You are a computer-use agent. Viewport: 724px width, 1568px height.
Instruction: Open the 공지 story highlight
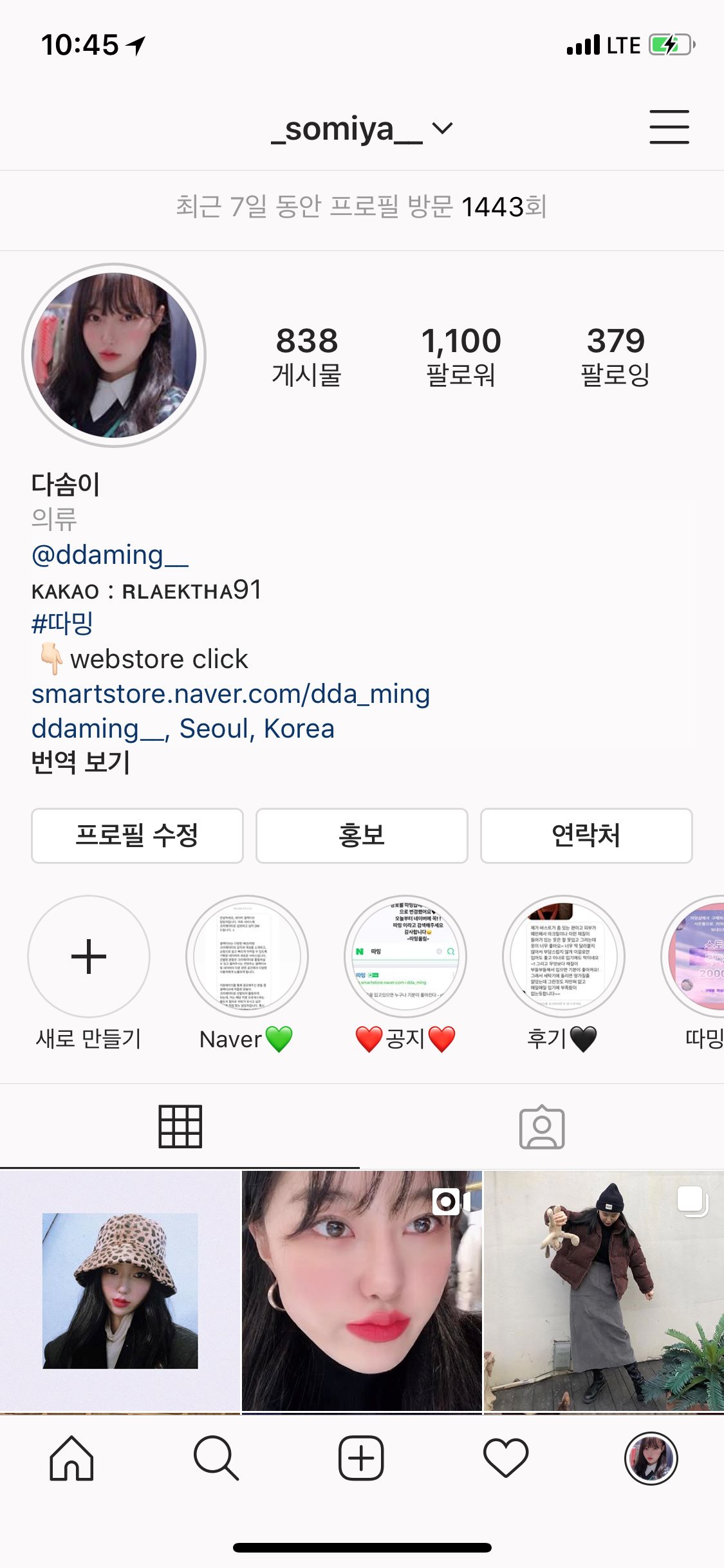coord(405,957)
